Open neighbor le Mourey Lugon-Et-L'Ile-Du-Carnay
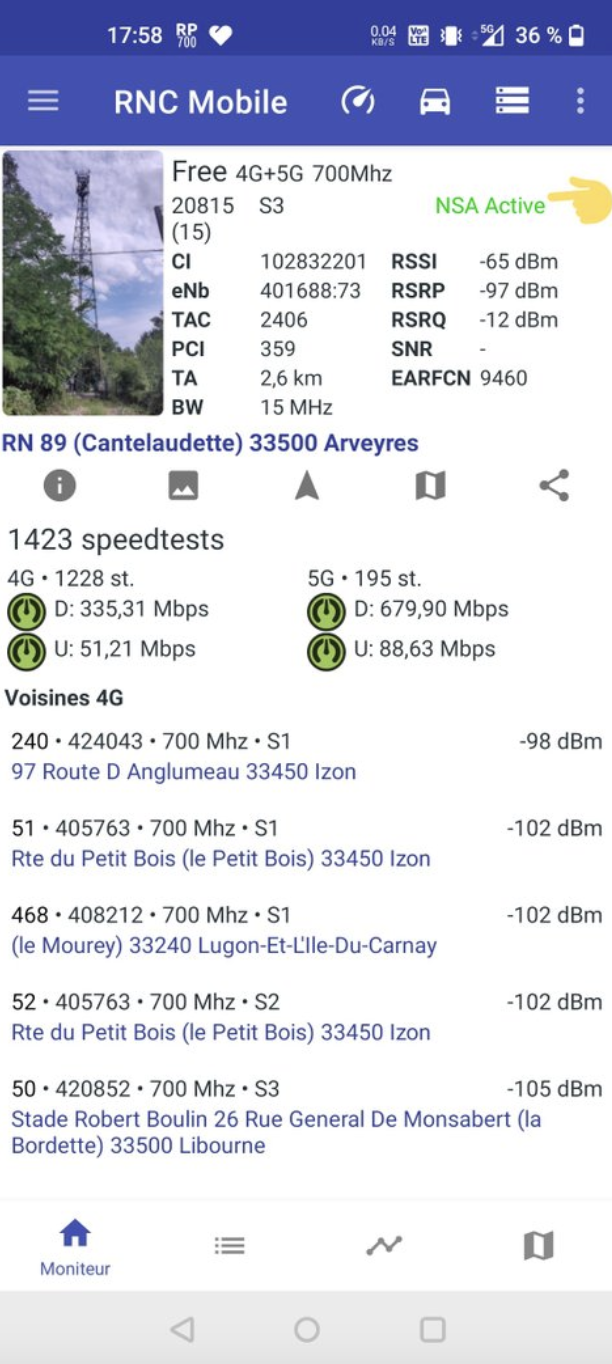Viewport: 612px width, 1364px height. [x=223, y=945]
